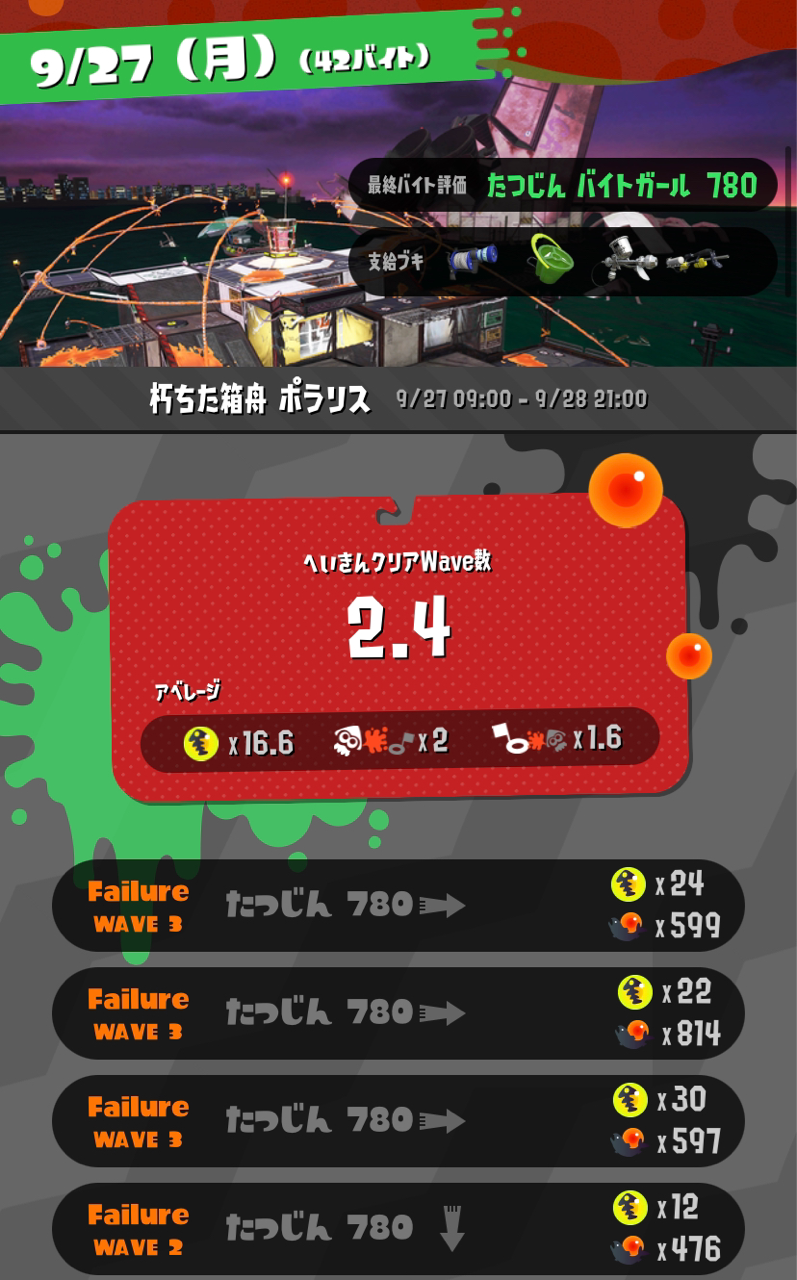The image size is (797, 1280).
Task: Open the Wave 3 failure result with 599 power eggs
Action: click(398, 905)
